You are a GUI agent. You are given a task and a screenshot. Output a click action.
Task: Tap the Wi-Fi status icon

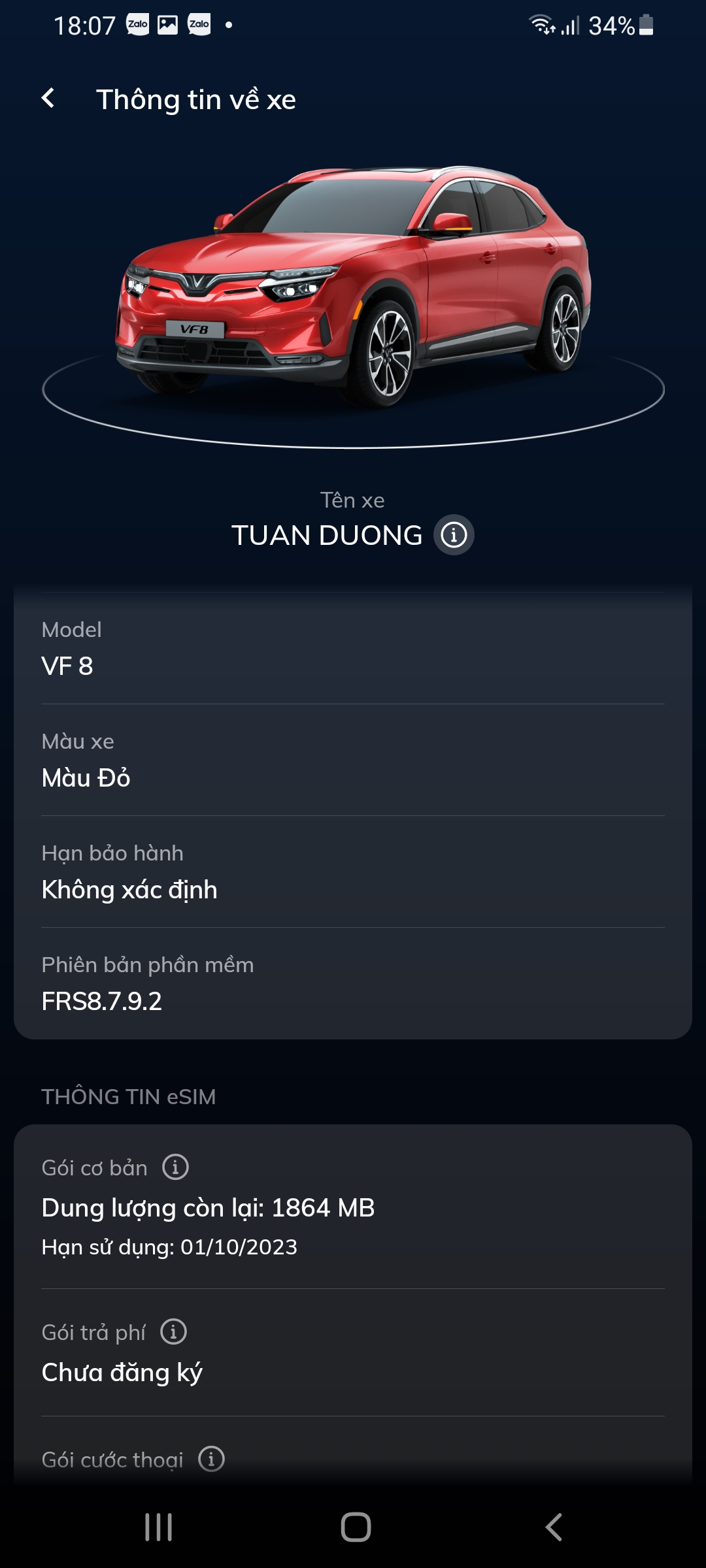[x=542, y=25]
